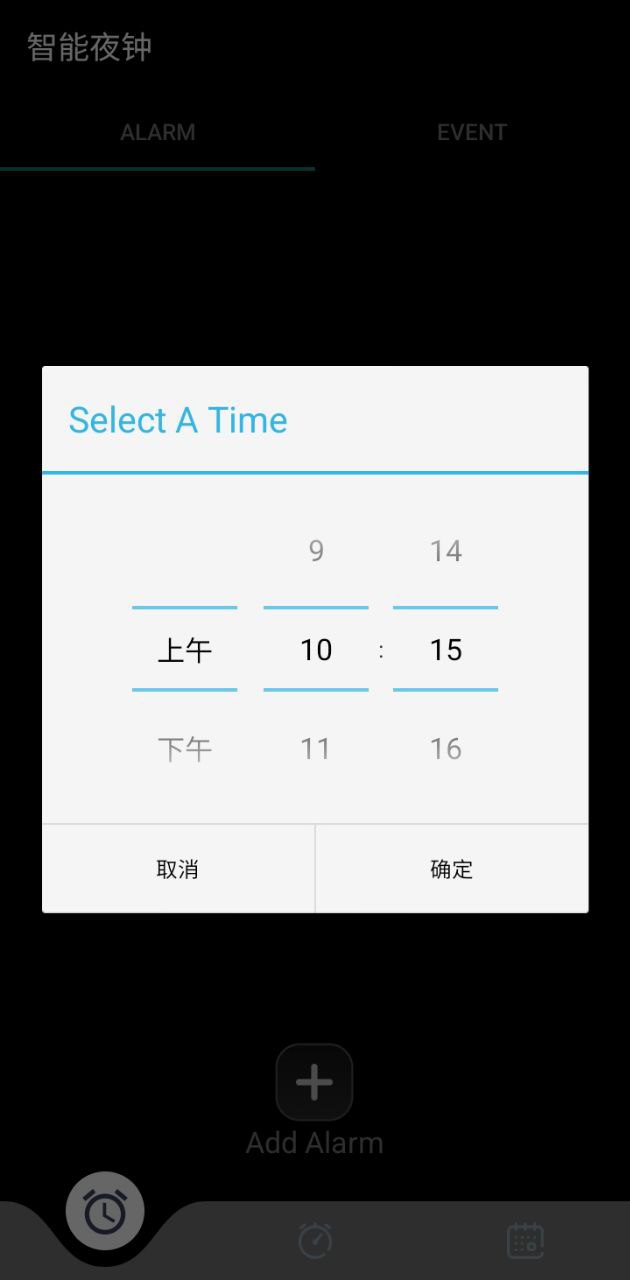Tap the selected minute 15 field
Image resolution: width=630 pixels, height=1280 pixels.
[x=446, y=650]
